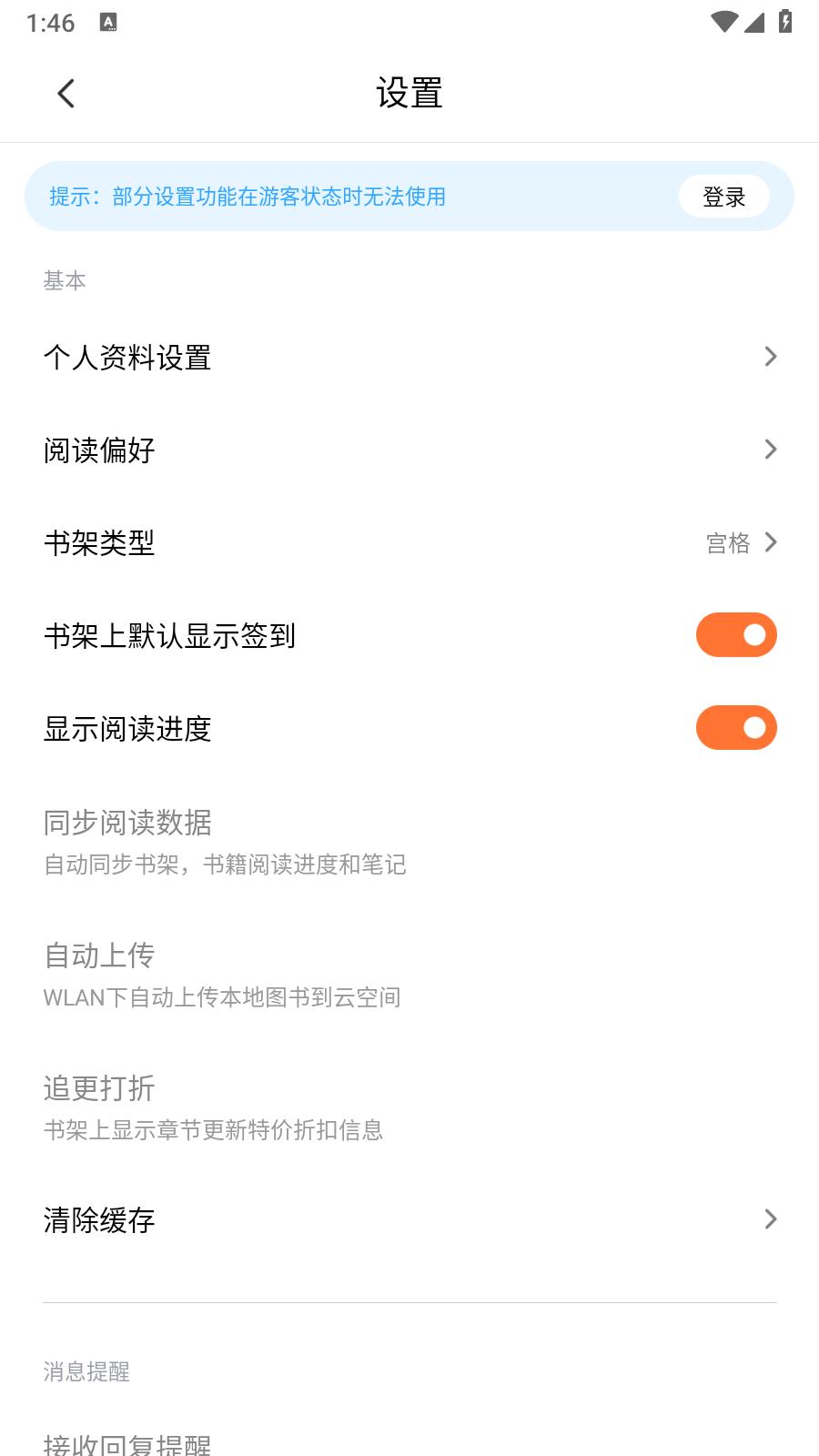The width and height of the screenshot is (819, 1456).
Task: Click the battery indicator icon
Action: pyautogui.click(x=784, y=24)
